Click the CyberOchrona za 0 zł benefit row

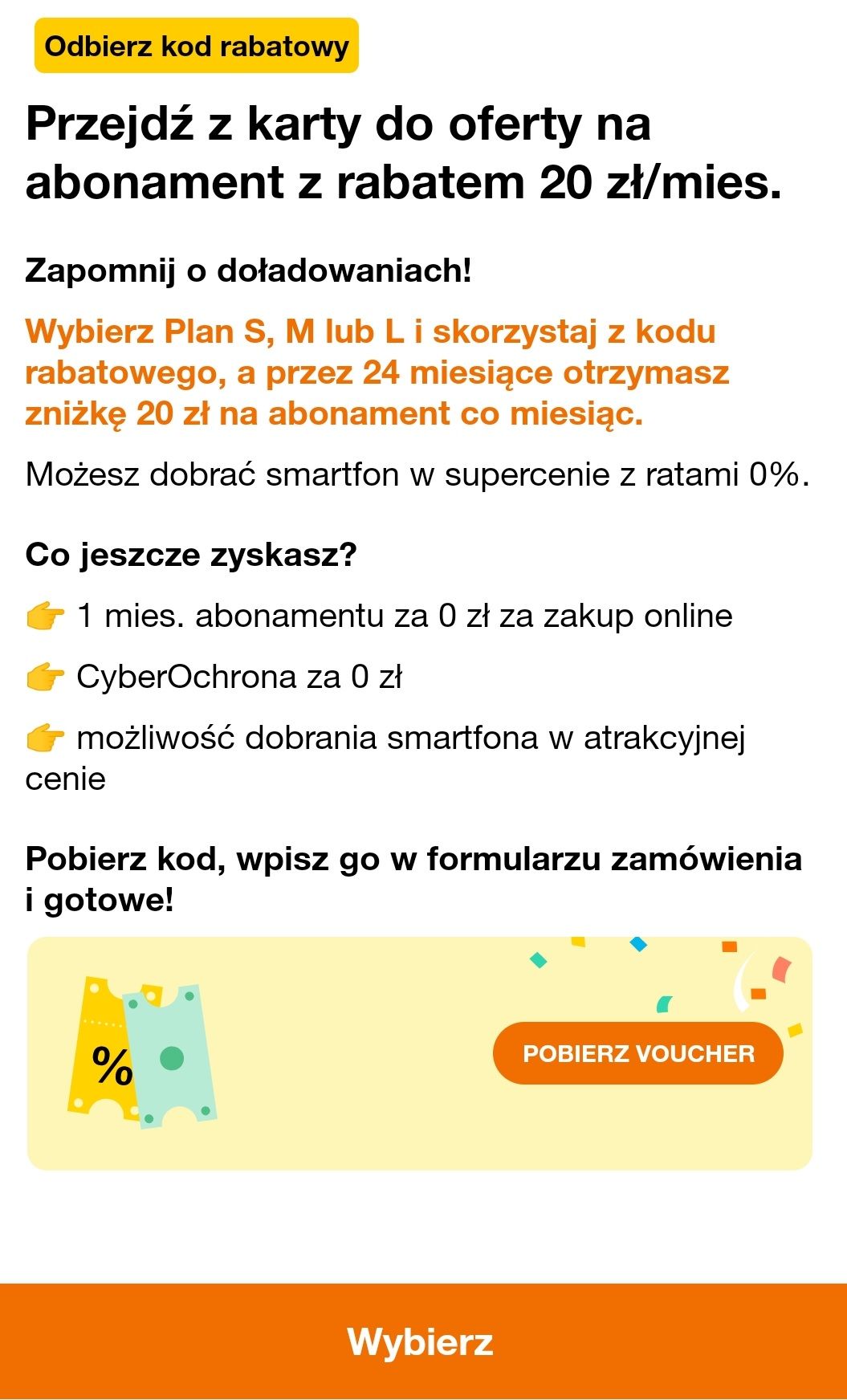(x=241, y=677)
